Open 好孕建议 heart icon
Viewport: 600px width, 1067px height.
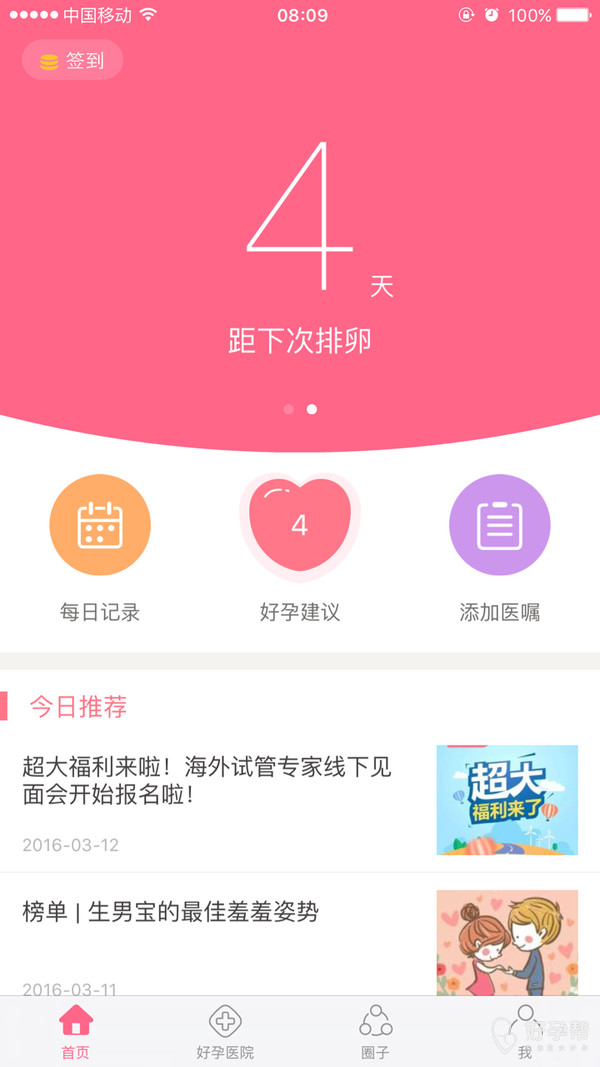300,525
